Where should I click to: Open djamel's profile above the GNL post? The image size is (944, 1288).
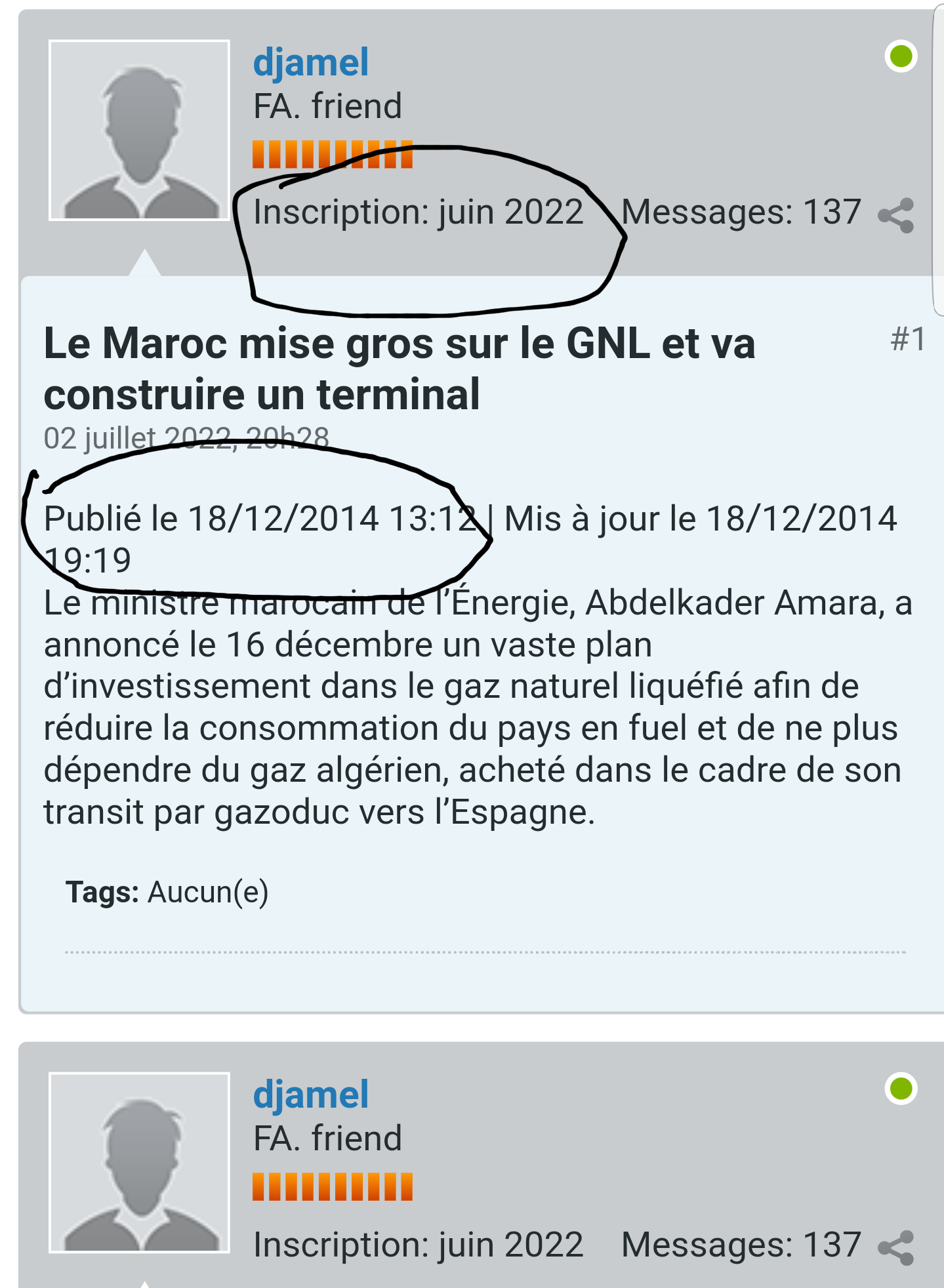coord(310,62)
